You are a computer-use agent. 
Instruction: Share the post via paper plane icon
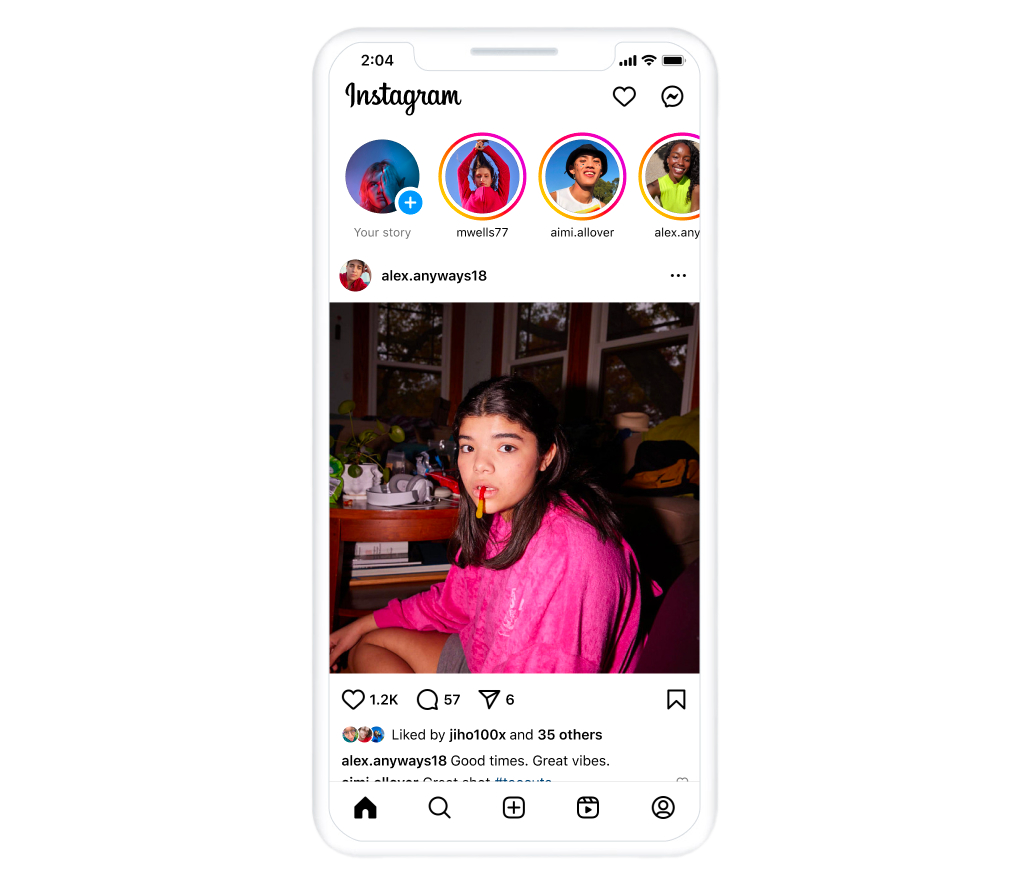tap(489, 699)
